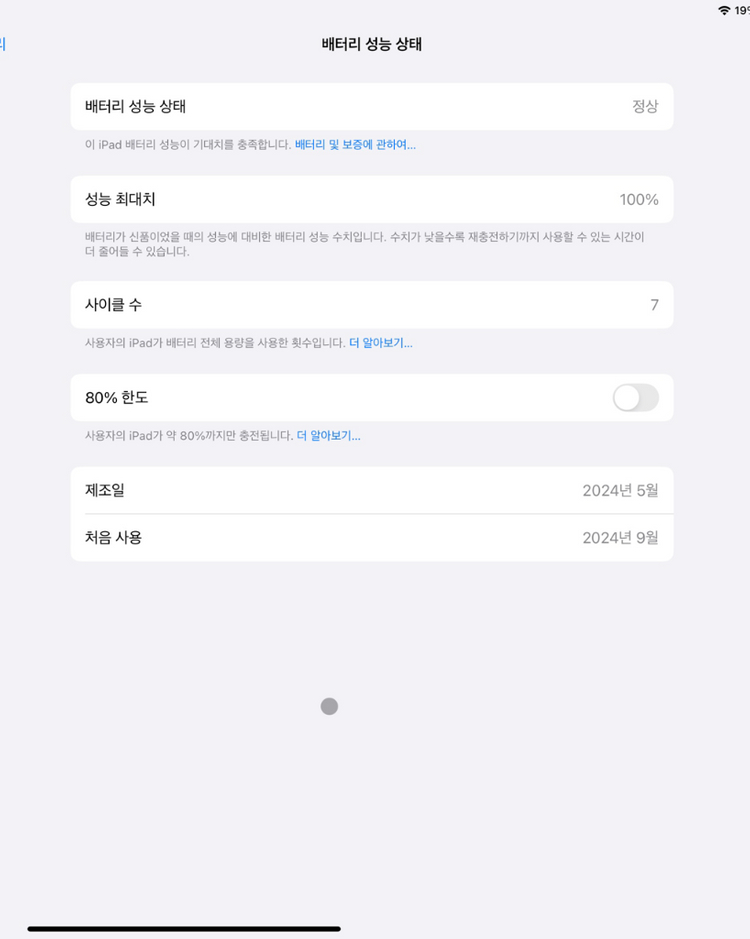Tap the 100% capacity value
This screenshot has height=939, width=750.
(641, 199)
